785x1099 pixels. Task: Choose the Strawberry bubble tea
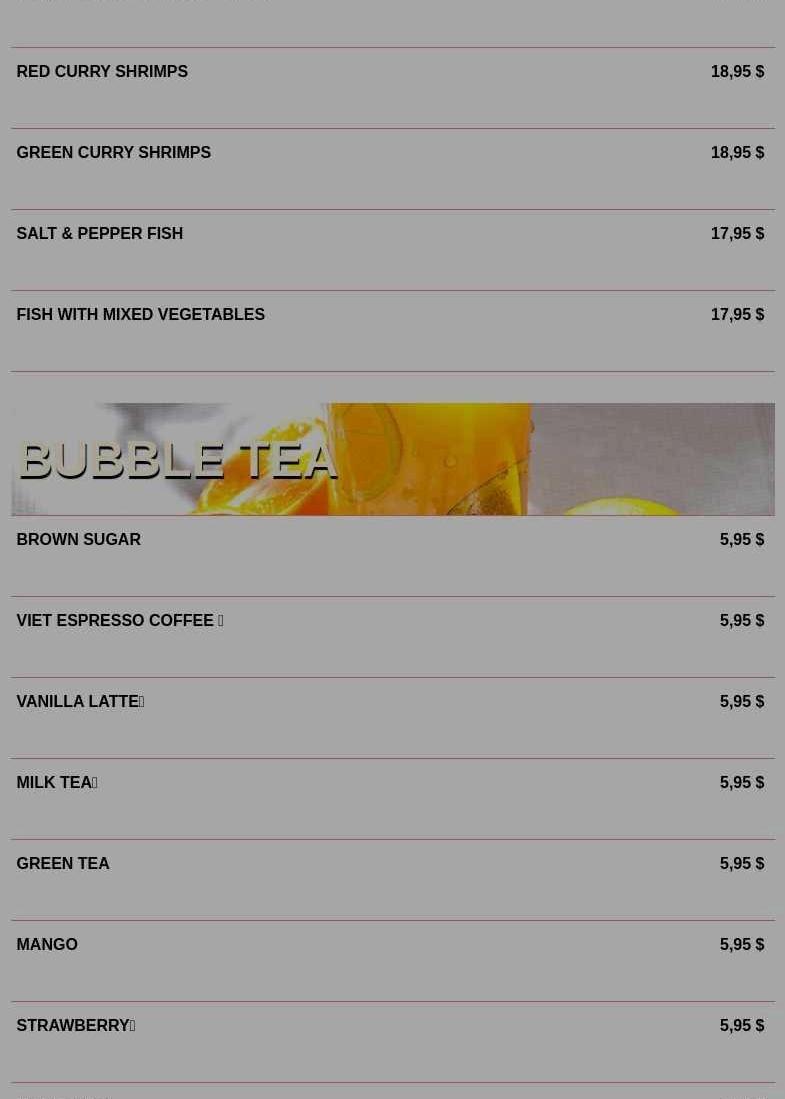73,1026
